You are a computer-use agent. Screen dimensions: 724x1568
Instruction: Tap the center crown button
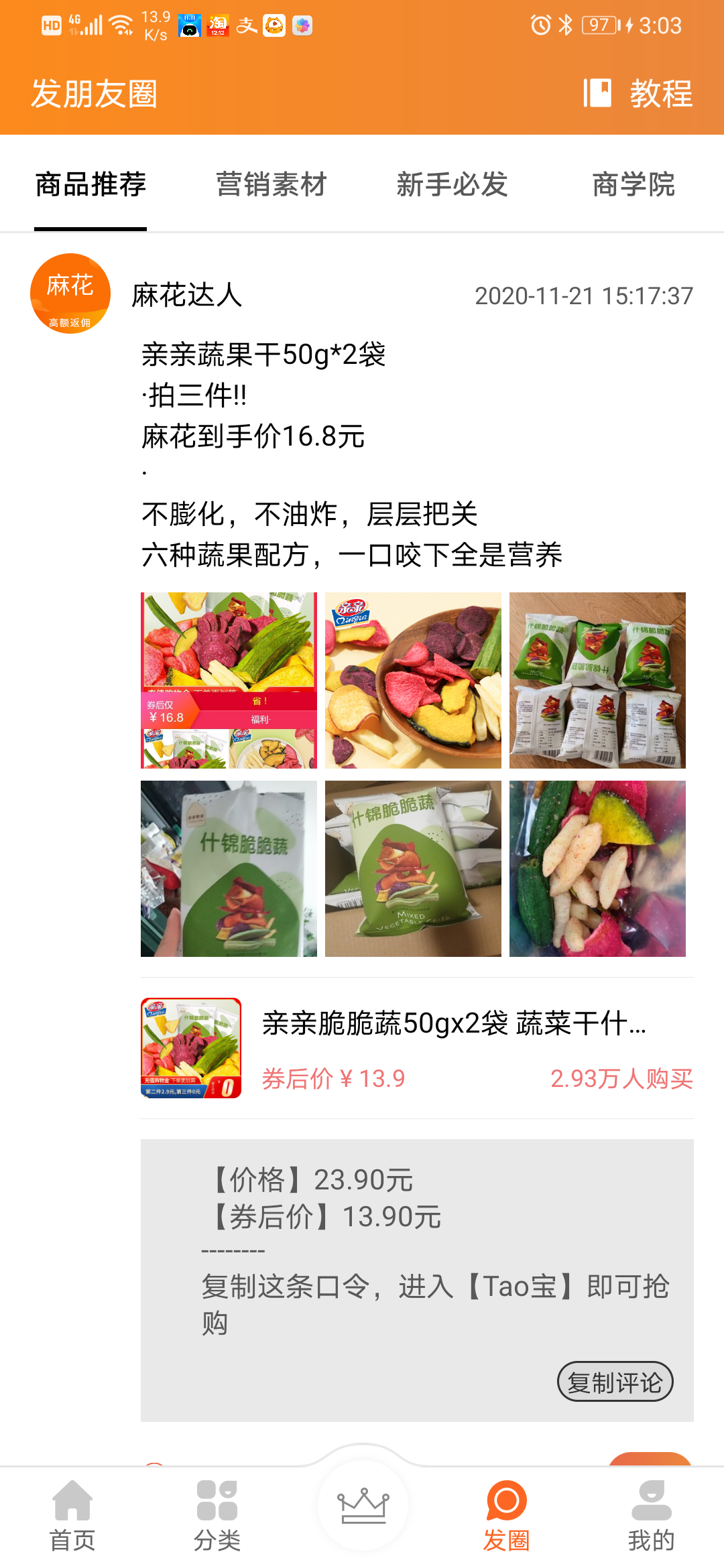tap(363, 1506)
